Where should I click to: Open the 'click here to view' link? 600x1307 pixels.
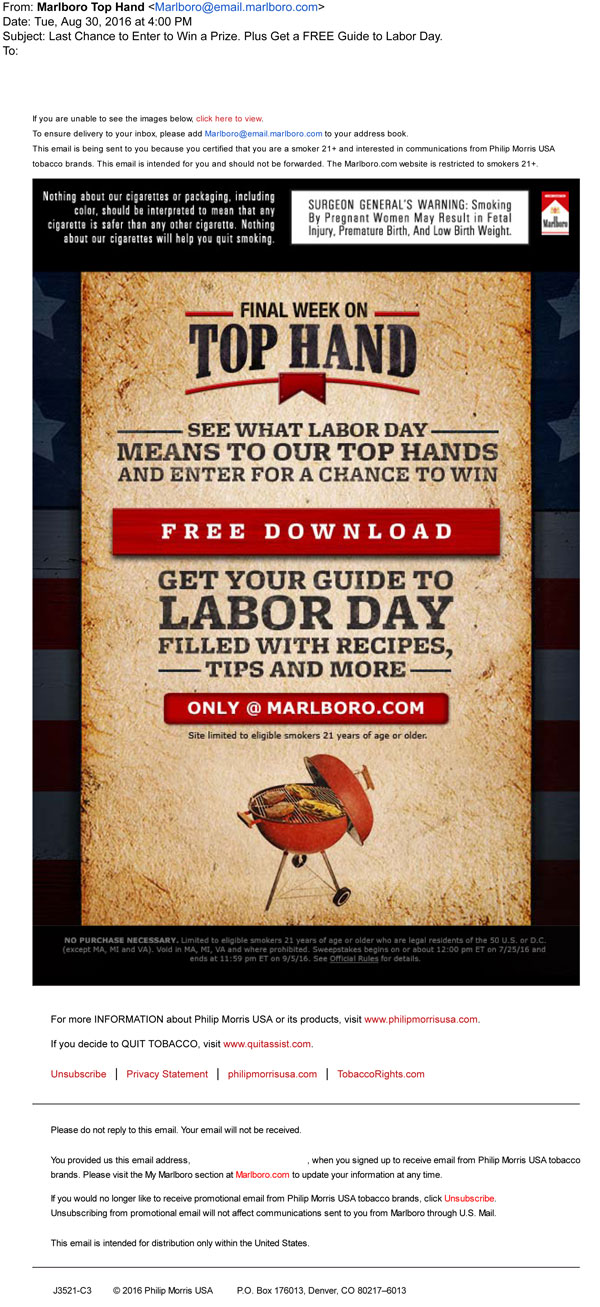229,118
